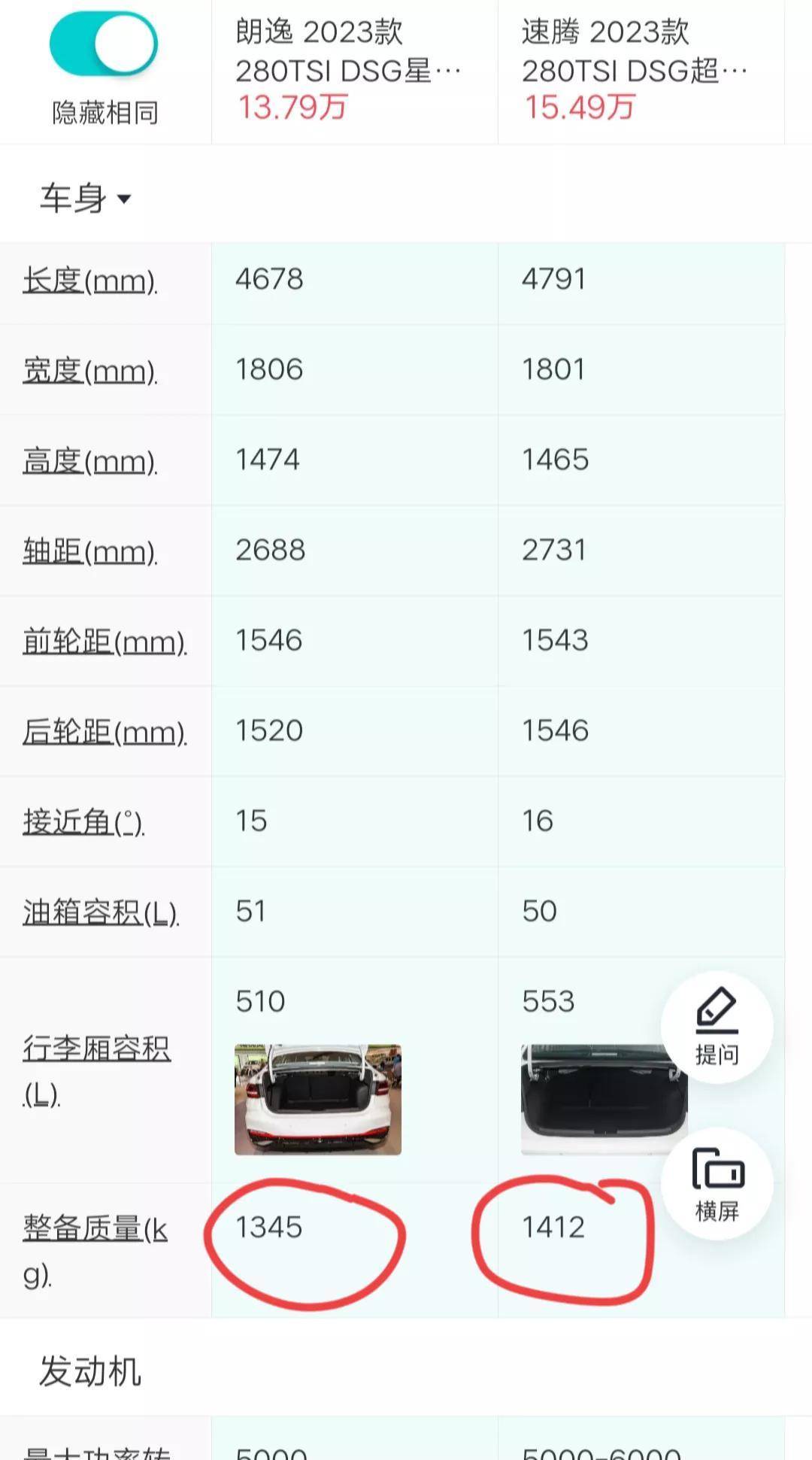Open the 油箱容积(L) parameter explanation
The height and width of the screenshot is (1460, 812).
coord(100,912)
